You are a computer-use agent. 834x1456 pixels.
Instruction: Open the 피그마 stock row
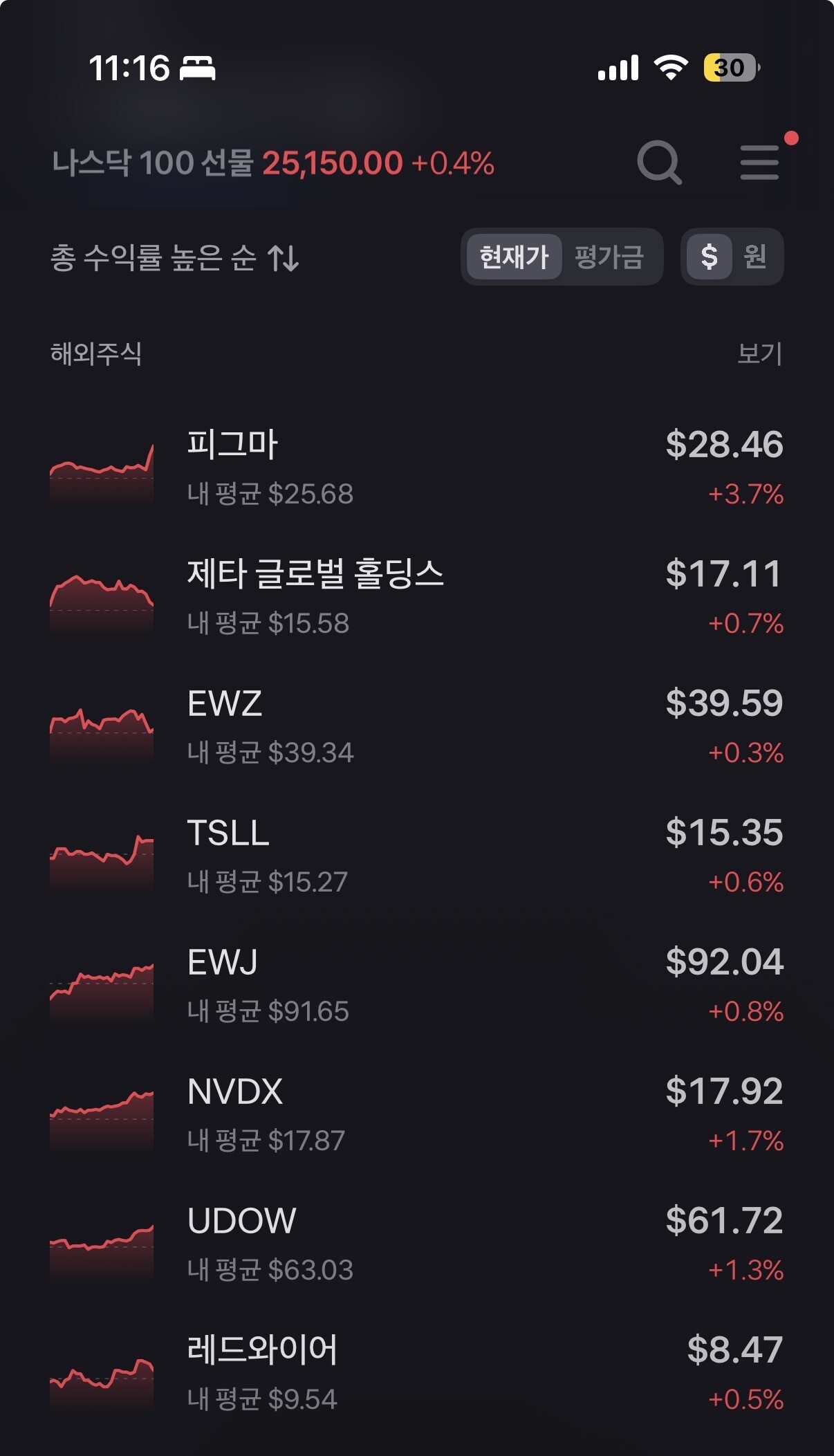416,468
